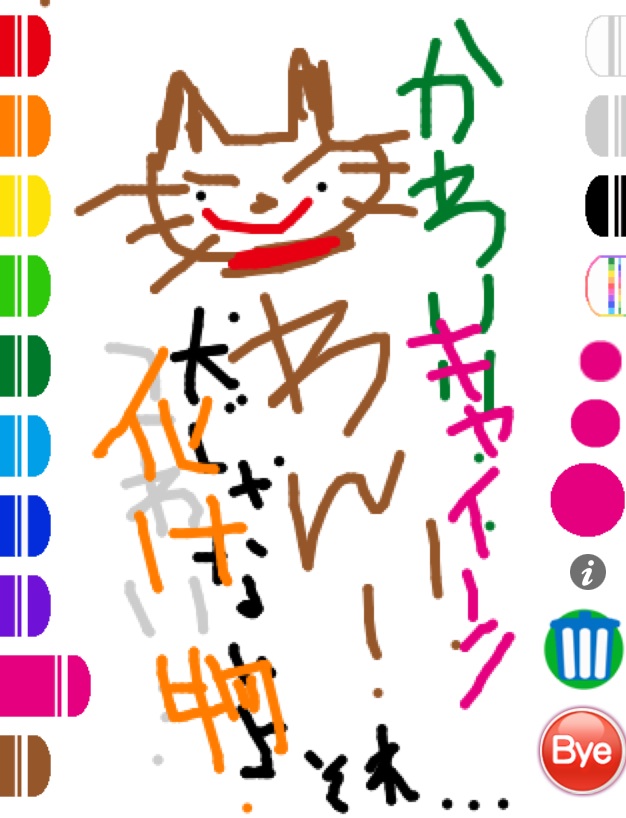Select the white crayon
Viewport: 626px width, 818px height.
pyautogui.click(x=606, y=47)
